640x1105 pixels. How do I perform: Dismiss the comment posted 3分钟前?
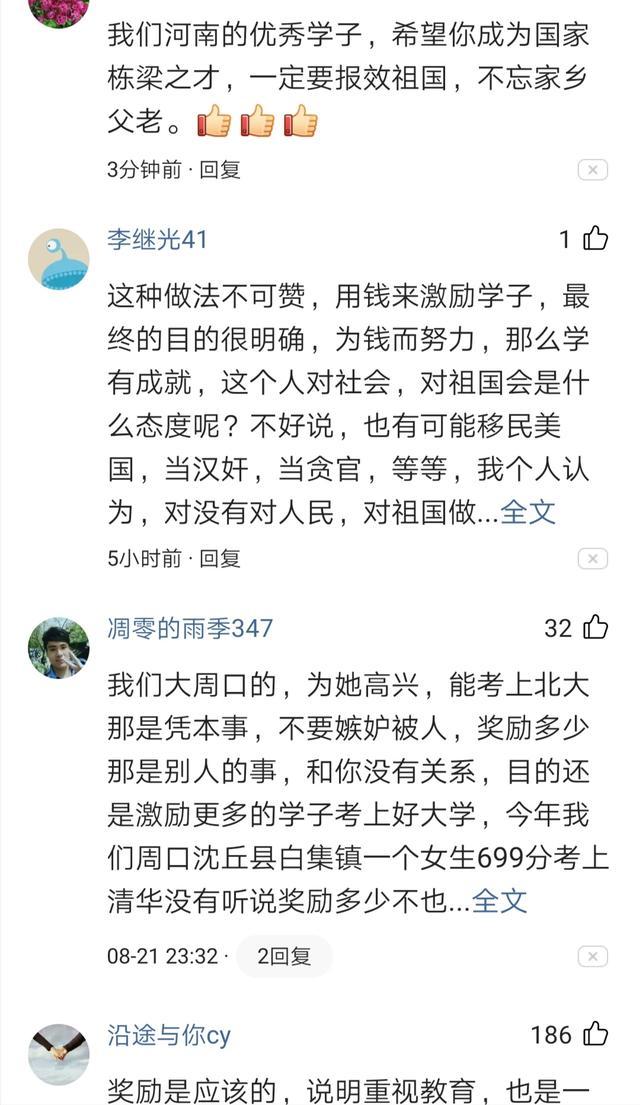coord(592,170)
